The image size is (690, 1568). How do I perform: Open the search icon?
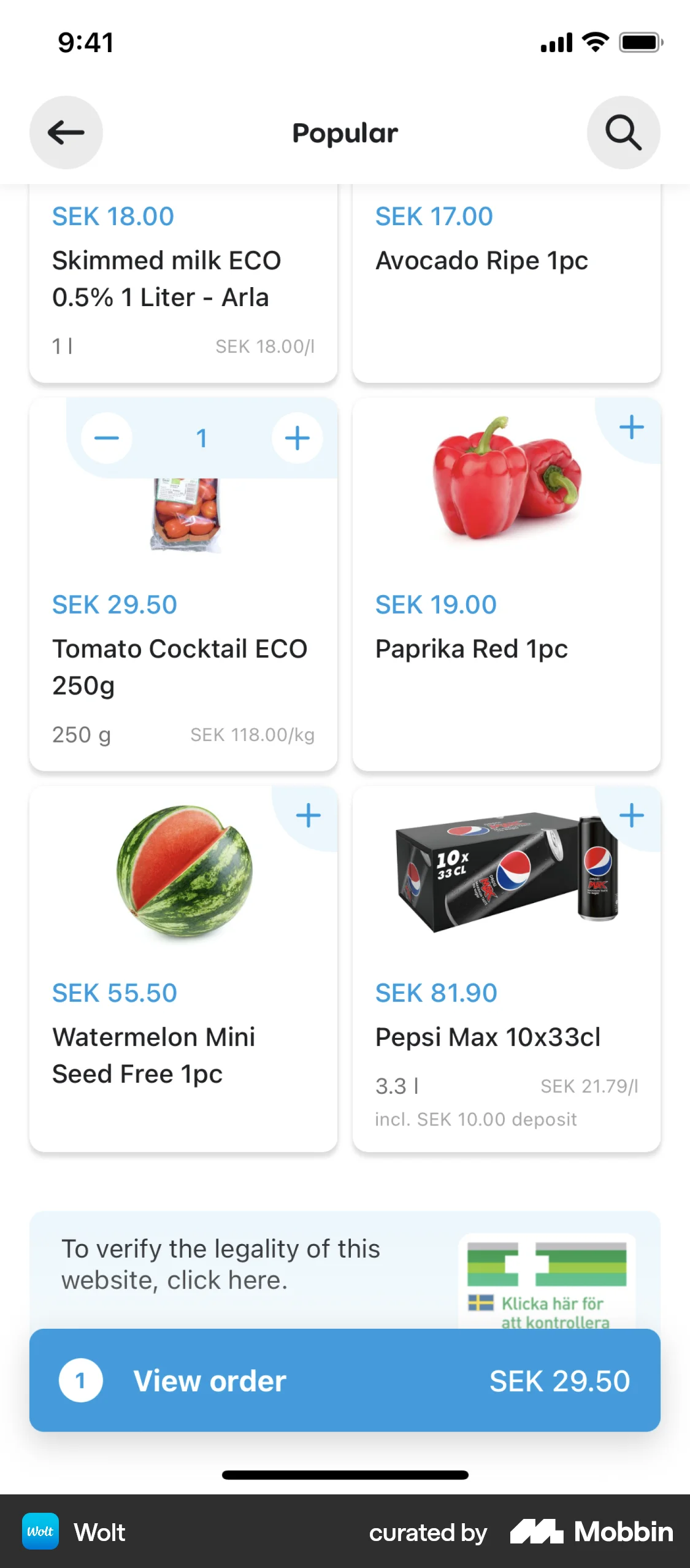624,133
